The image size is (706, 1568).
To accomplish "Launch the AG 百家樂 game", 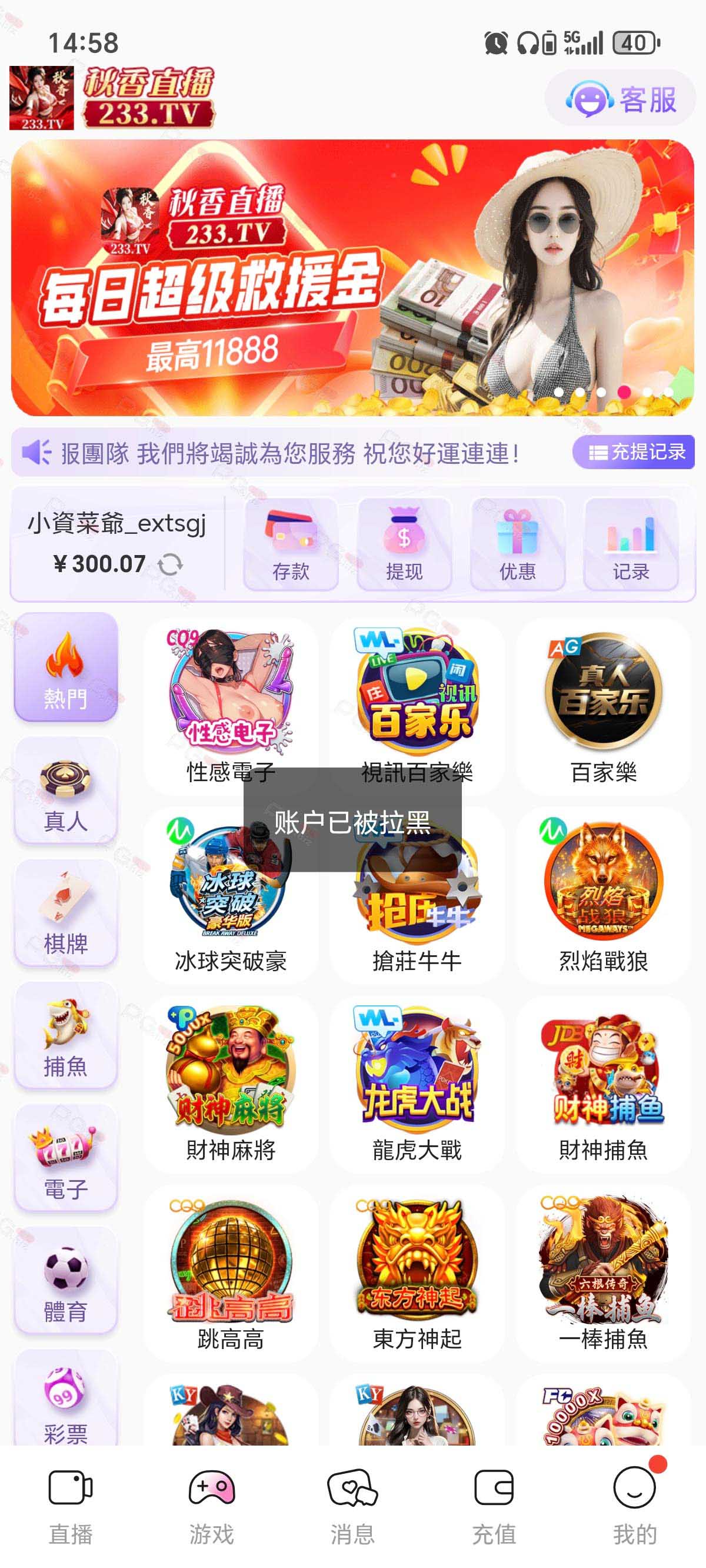I will [x=603, y=706].
